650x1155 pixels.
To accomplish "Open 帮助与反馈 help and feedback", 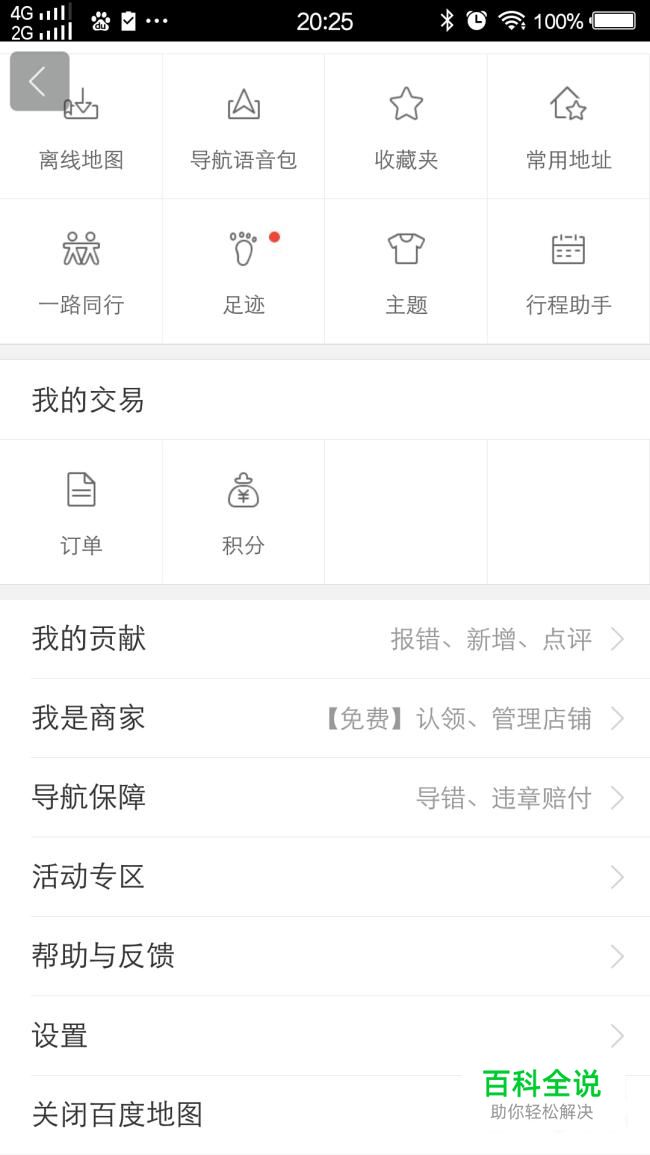I will click(x=325, y=956).
